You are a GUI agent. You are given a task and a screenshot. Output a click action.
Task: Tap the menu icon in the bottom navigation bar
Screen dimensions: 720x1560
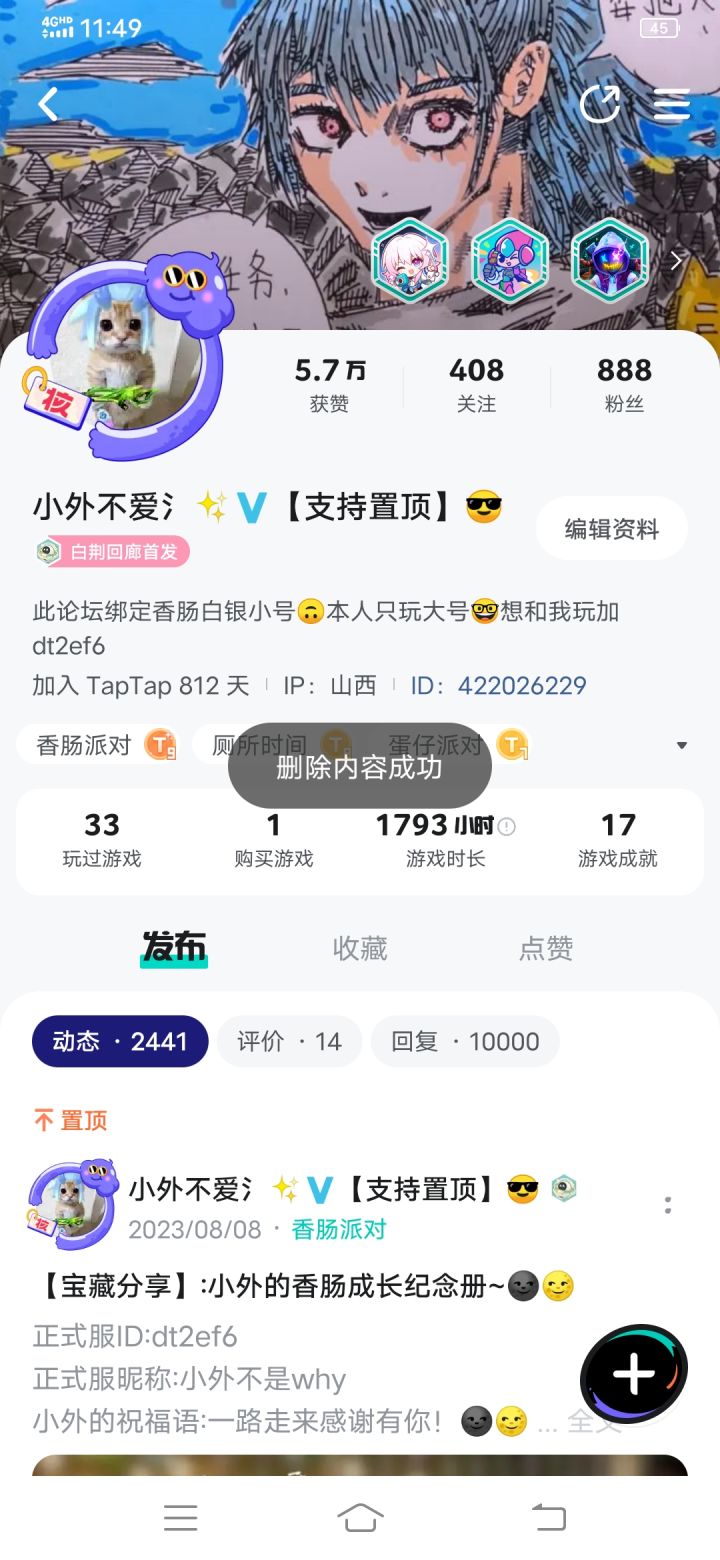pyautogui.click(x=181, y=1517)
